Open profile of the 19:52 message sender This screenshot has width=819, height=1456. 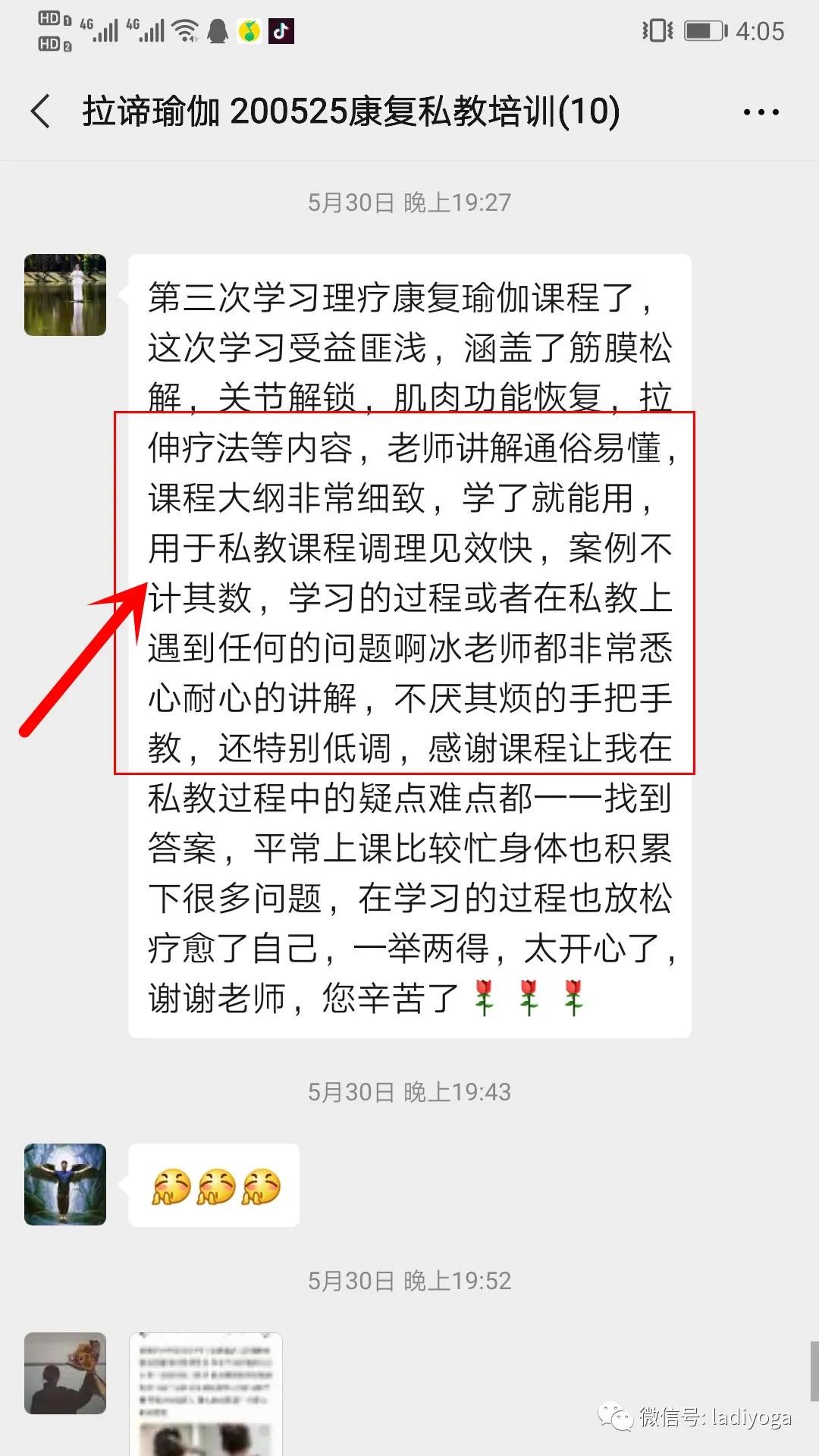pyautogui.click(x=65, y=1373)
